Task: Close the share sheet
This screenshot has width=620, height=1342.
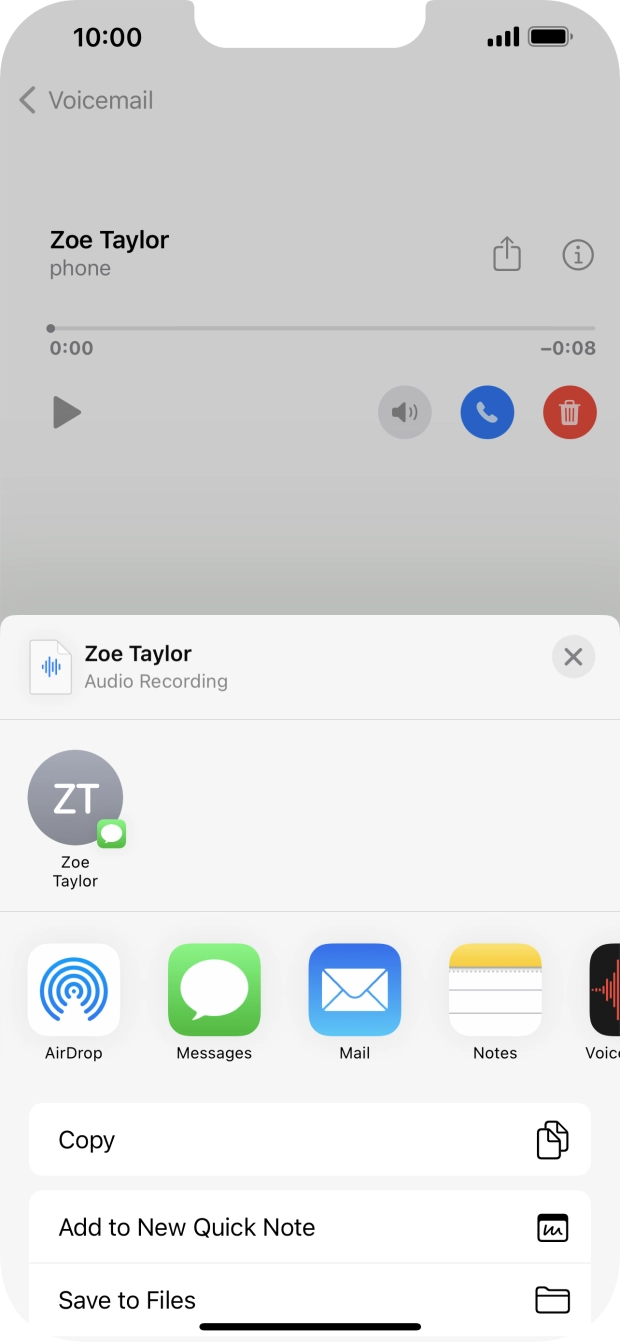Action: [x=573, y=657]
